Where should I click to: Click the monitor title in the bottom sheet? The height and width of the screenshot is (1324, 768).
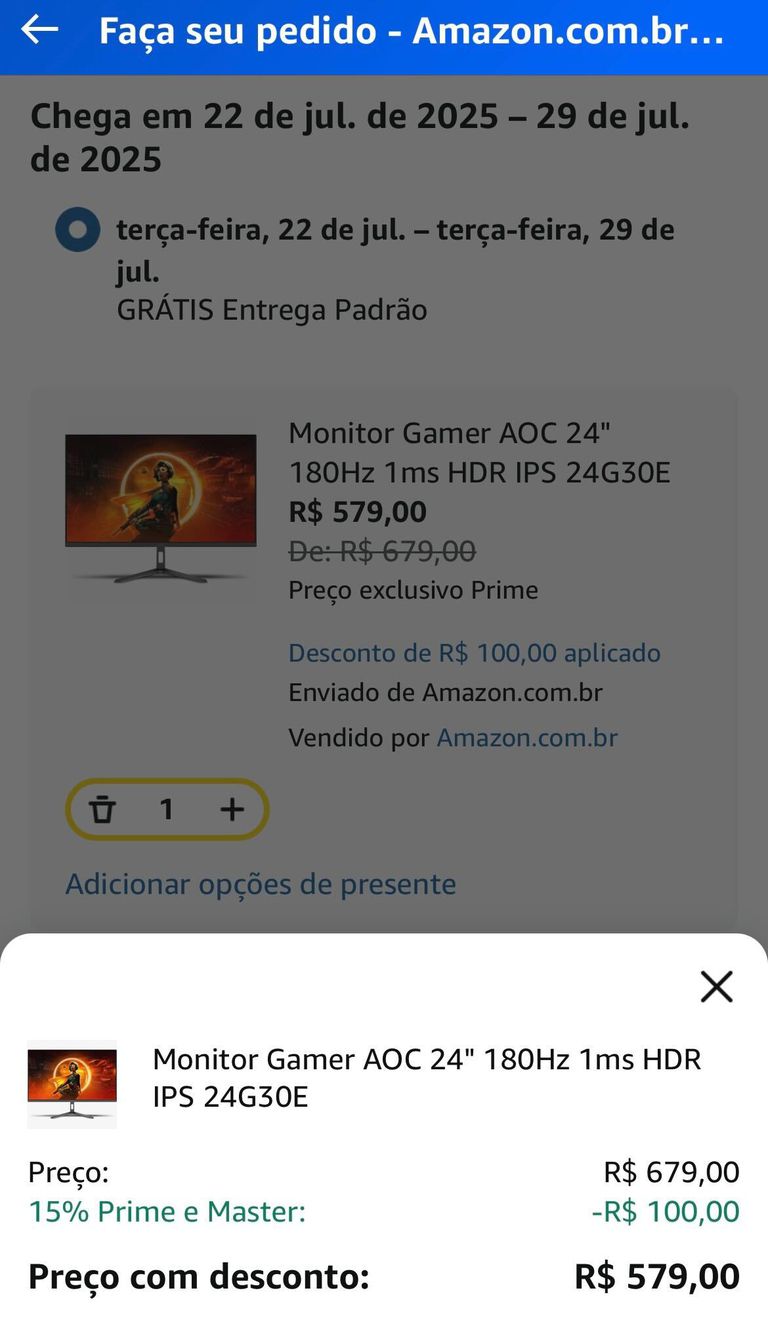point(427,1077)
